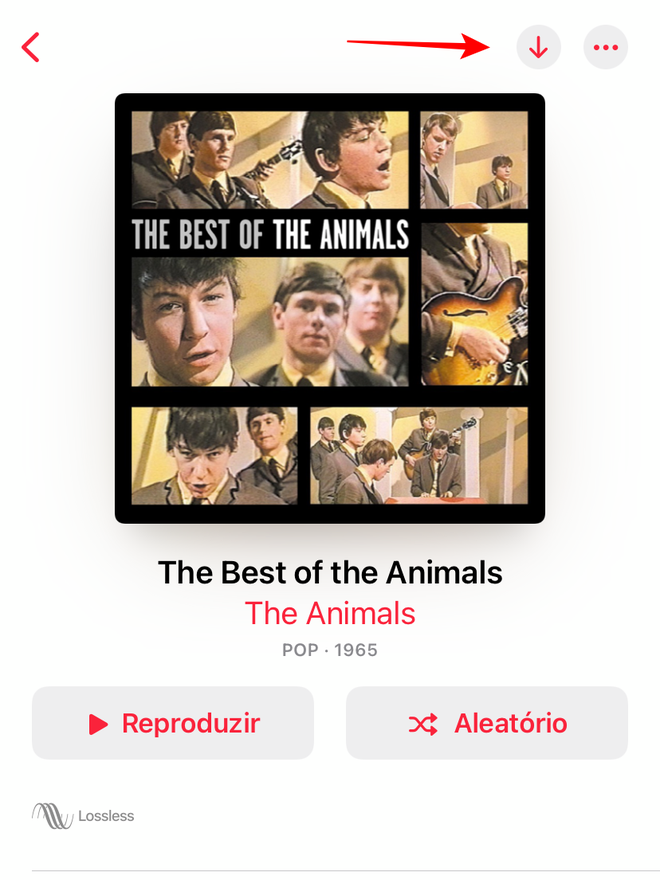Open The Animals artist page
This screenshot has height=880, width=660.
(x=330, y=613)
